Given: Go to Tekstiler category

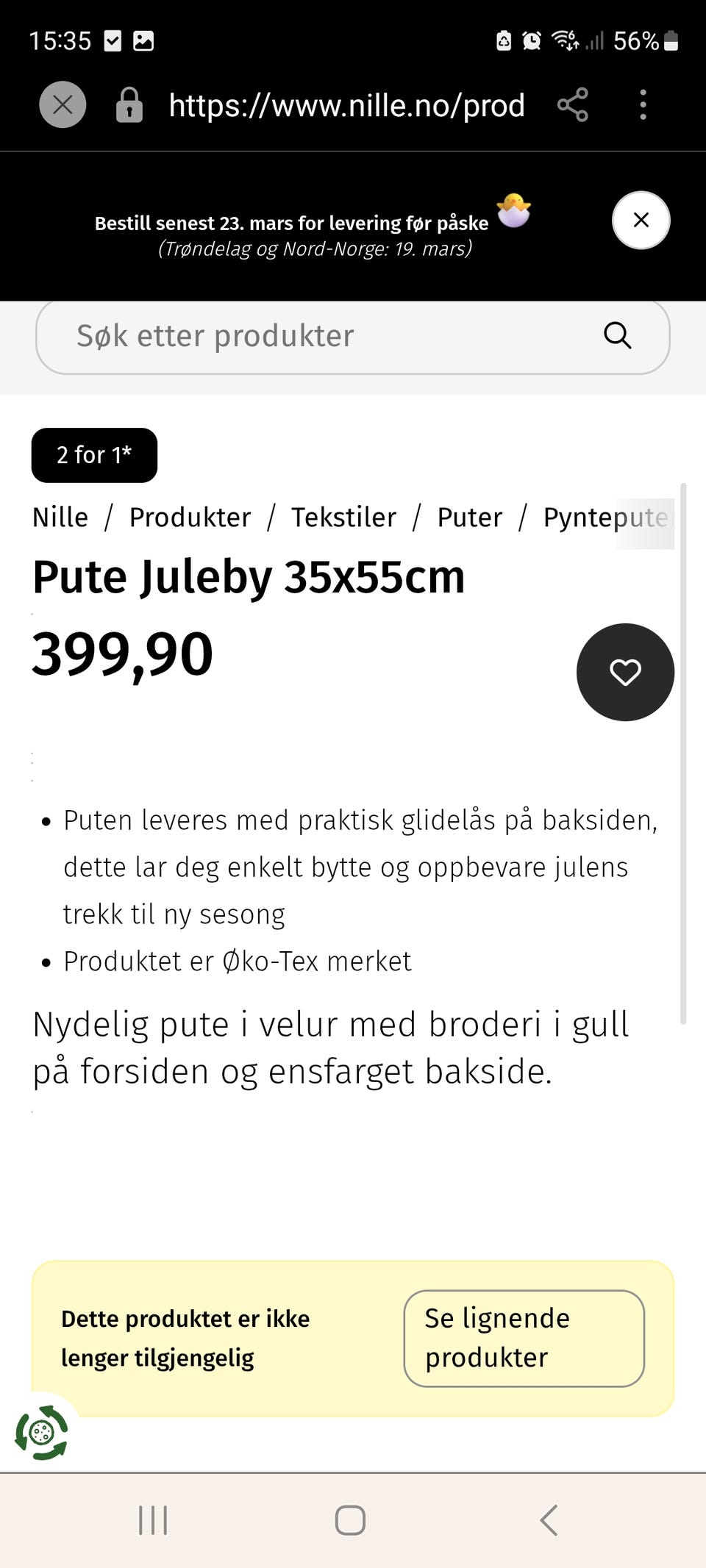Looking at the screenshot, I should (x=343, y=517).
